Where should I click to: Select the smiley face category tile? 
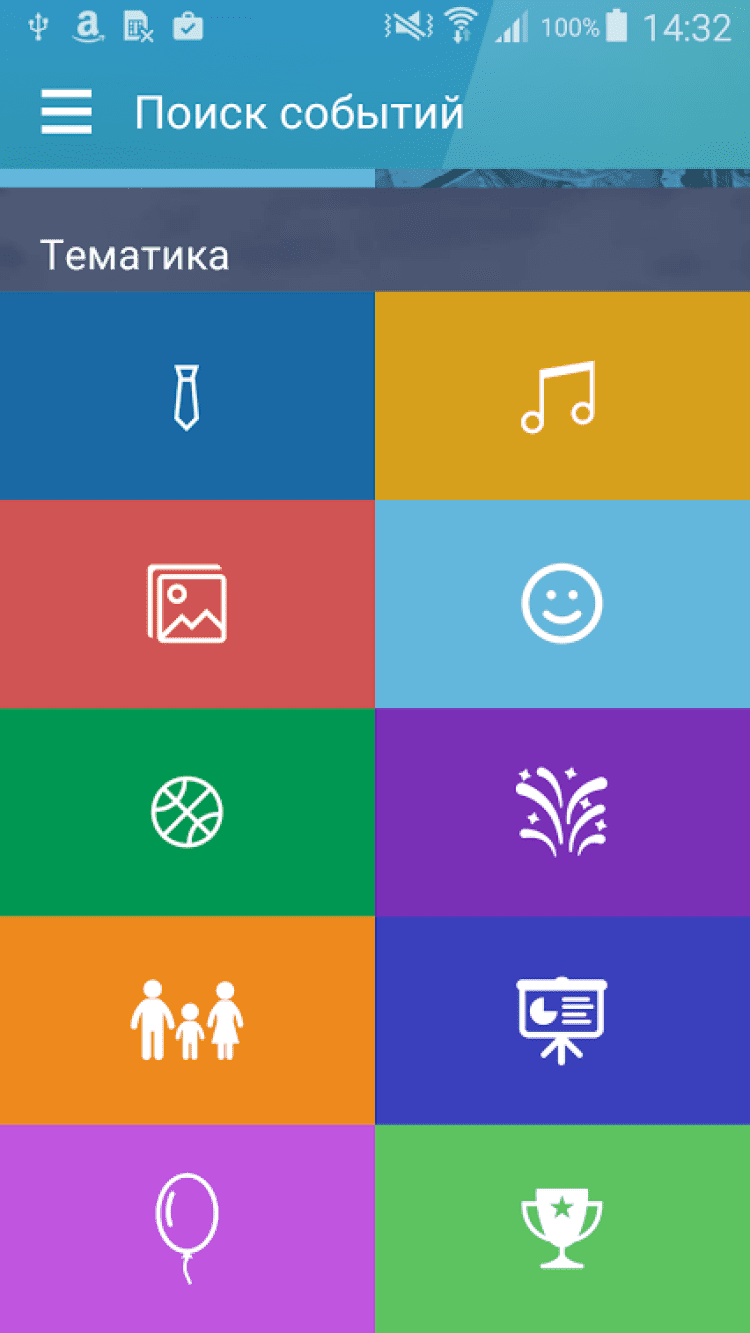coord(561,604)
